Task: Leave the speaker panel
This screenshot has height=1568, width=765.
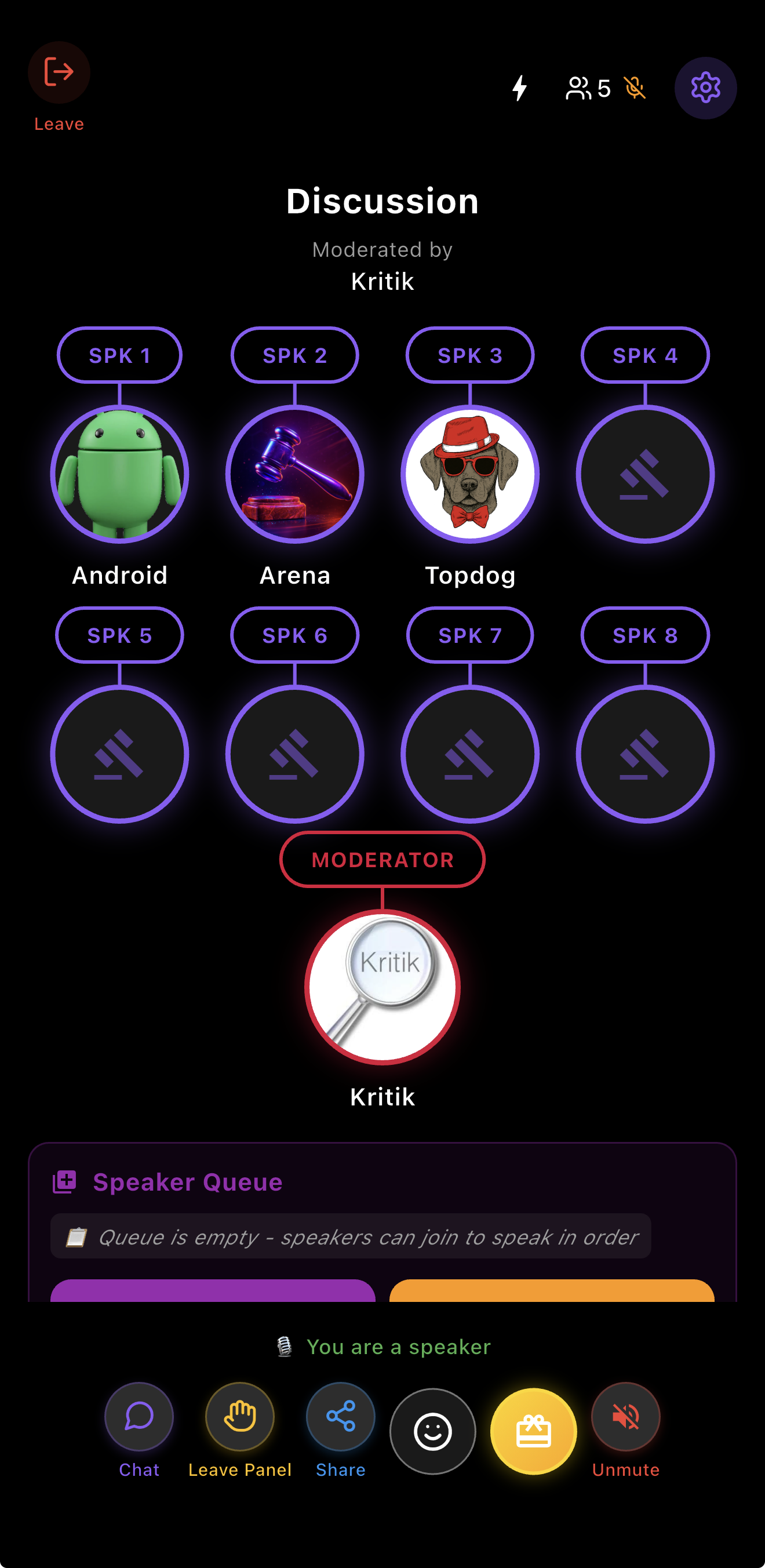Action: tap(240, 1417)
